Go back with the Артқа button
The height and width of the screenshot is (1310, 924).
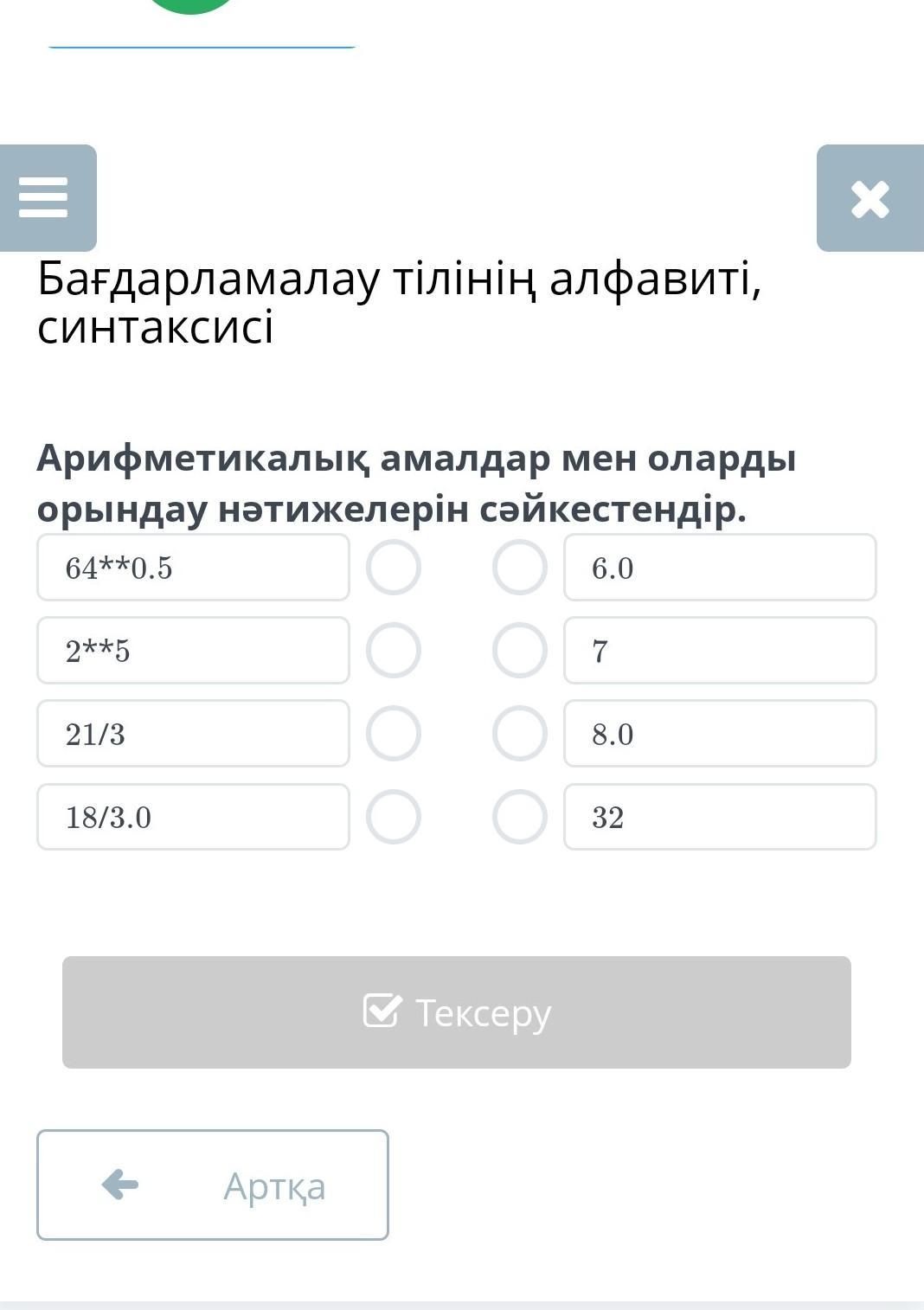[x=213, y=1185]
